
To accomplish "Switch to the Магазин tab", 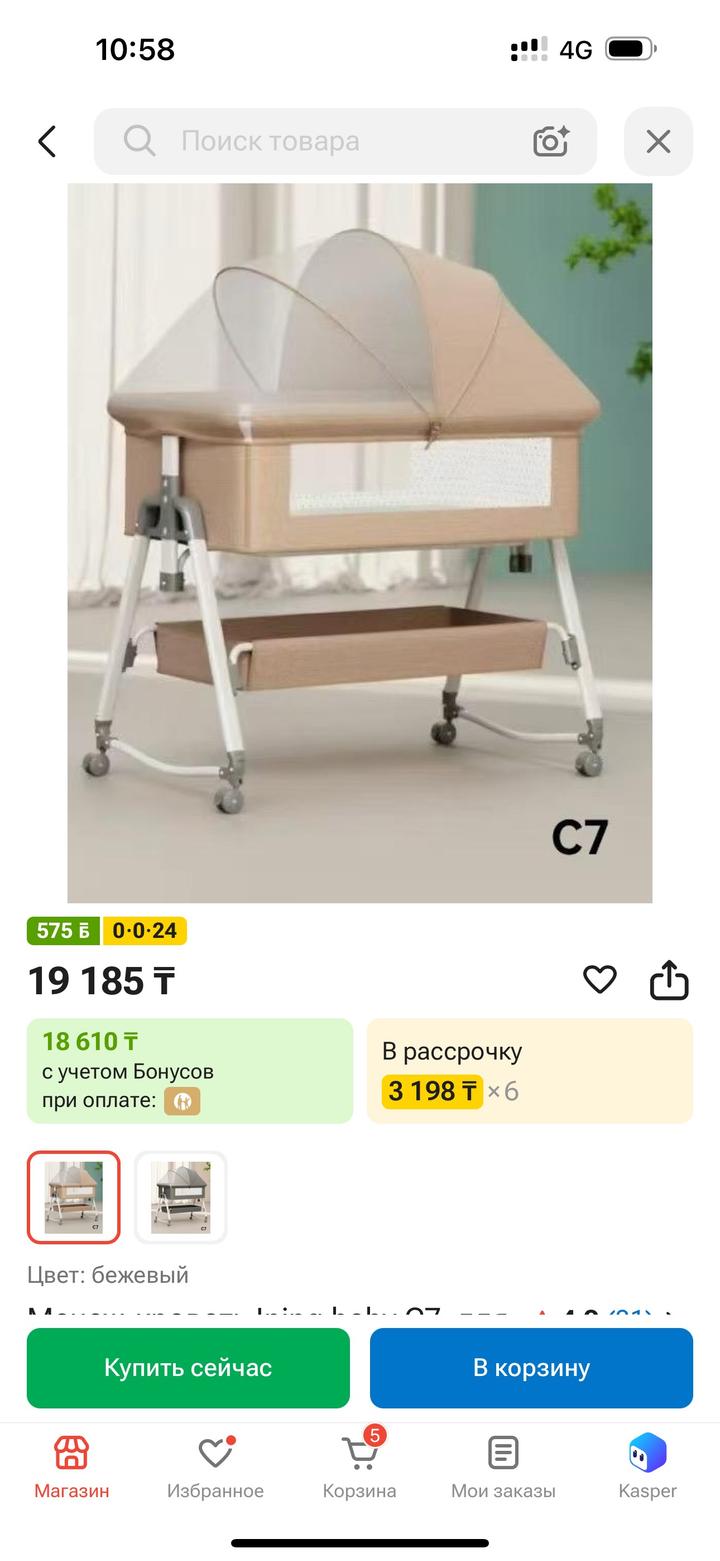I will click(72, 1467).
